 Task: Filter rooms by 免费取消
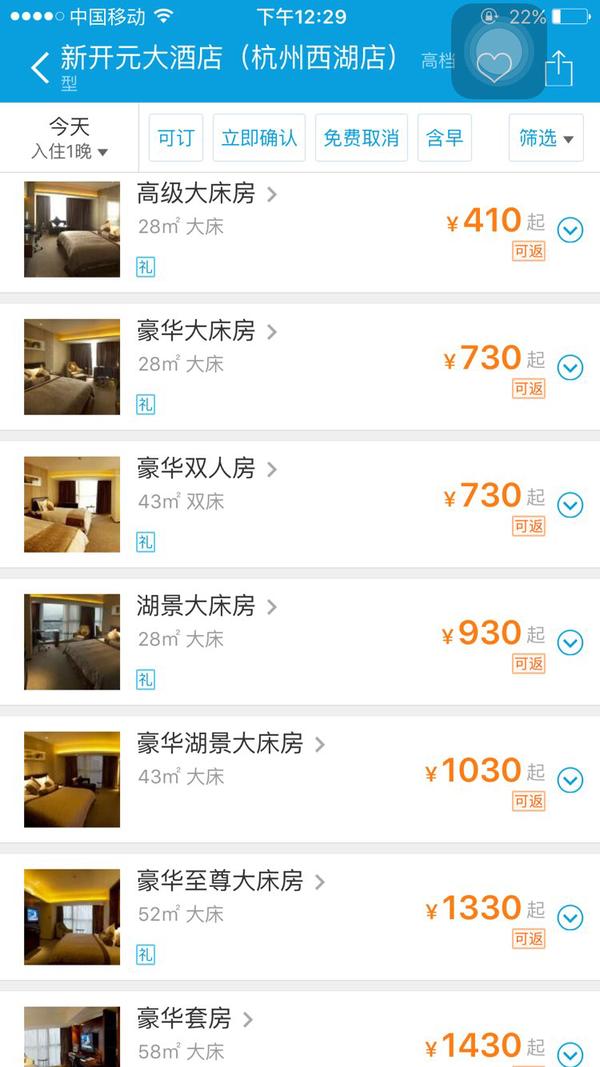click(x=361, y=138)
